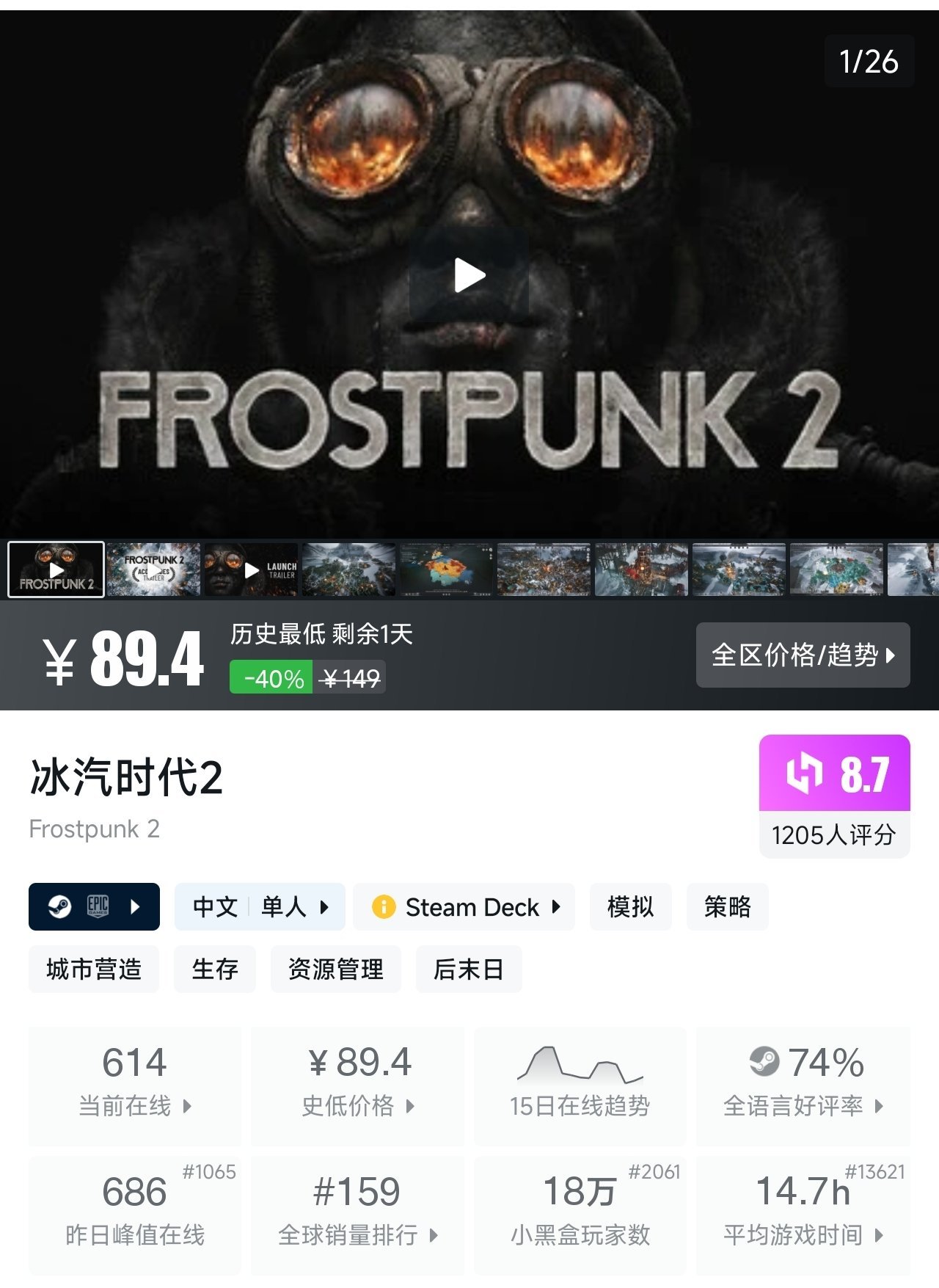Image resolution: width=939 pixels, height=1288 pixels.
Task: Open the Steam and Epic platform chip
Action: tap(94, 907)
